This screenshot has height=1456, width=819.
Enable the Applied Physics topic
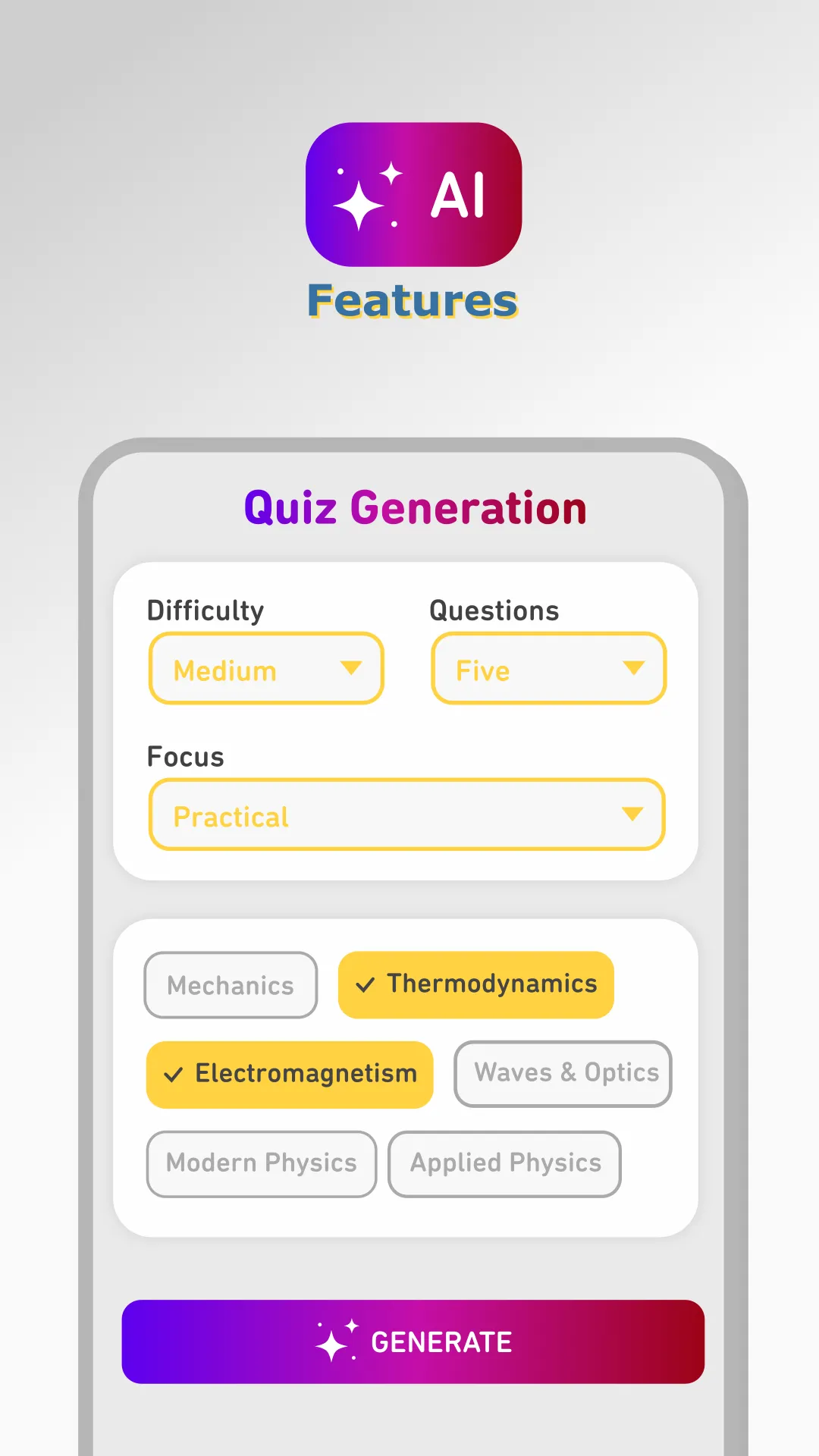[504, 1163]
